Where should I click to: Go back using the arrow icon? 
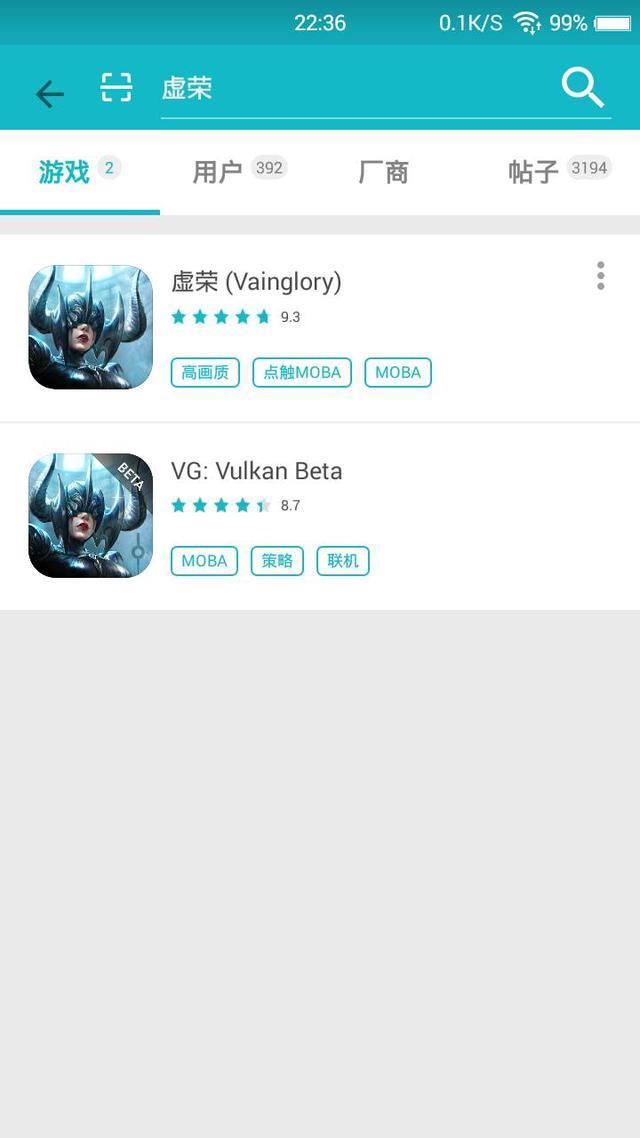pos(49,93)
